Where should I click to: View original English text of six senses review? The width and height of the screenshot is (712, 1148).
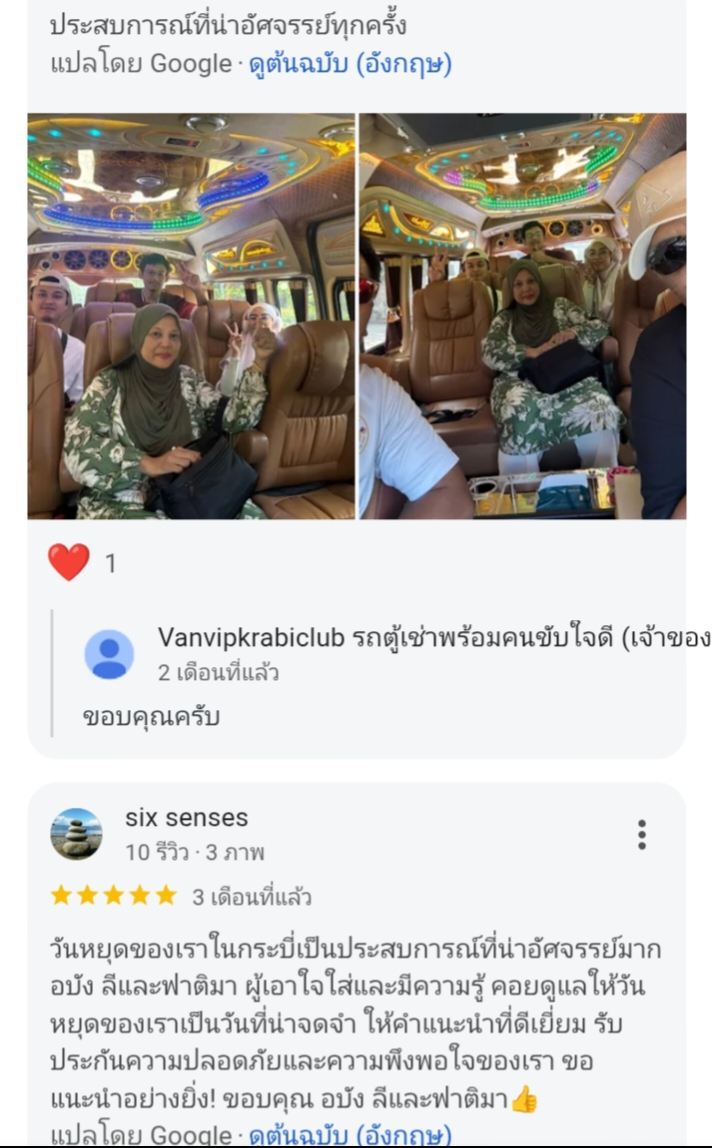click(350, 1135)
